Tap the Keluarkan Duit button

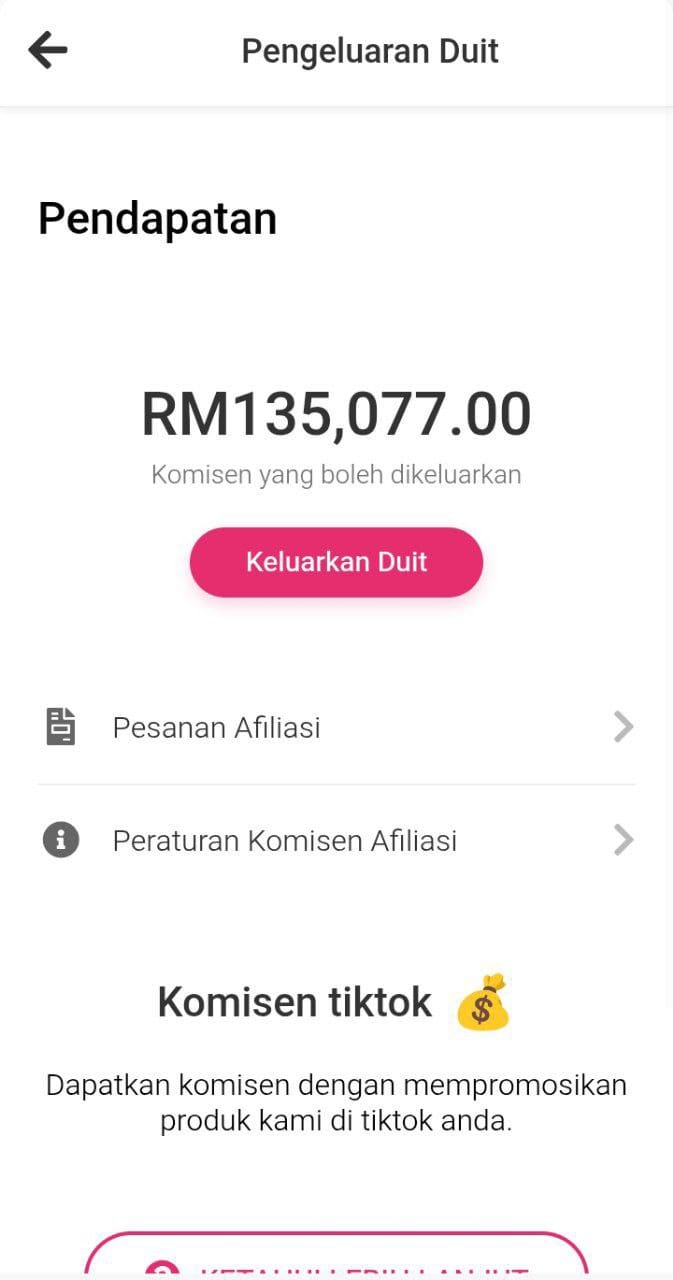[x=336, y=562]
